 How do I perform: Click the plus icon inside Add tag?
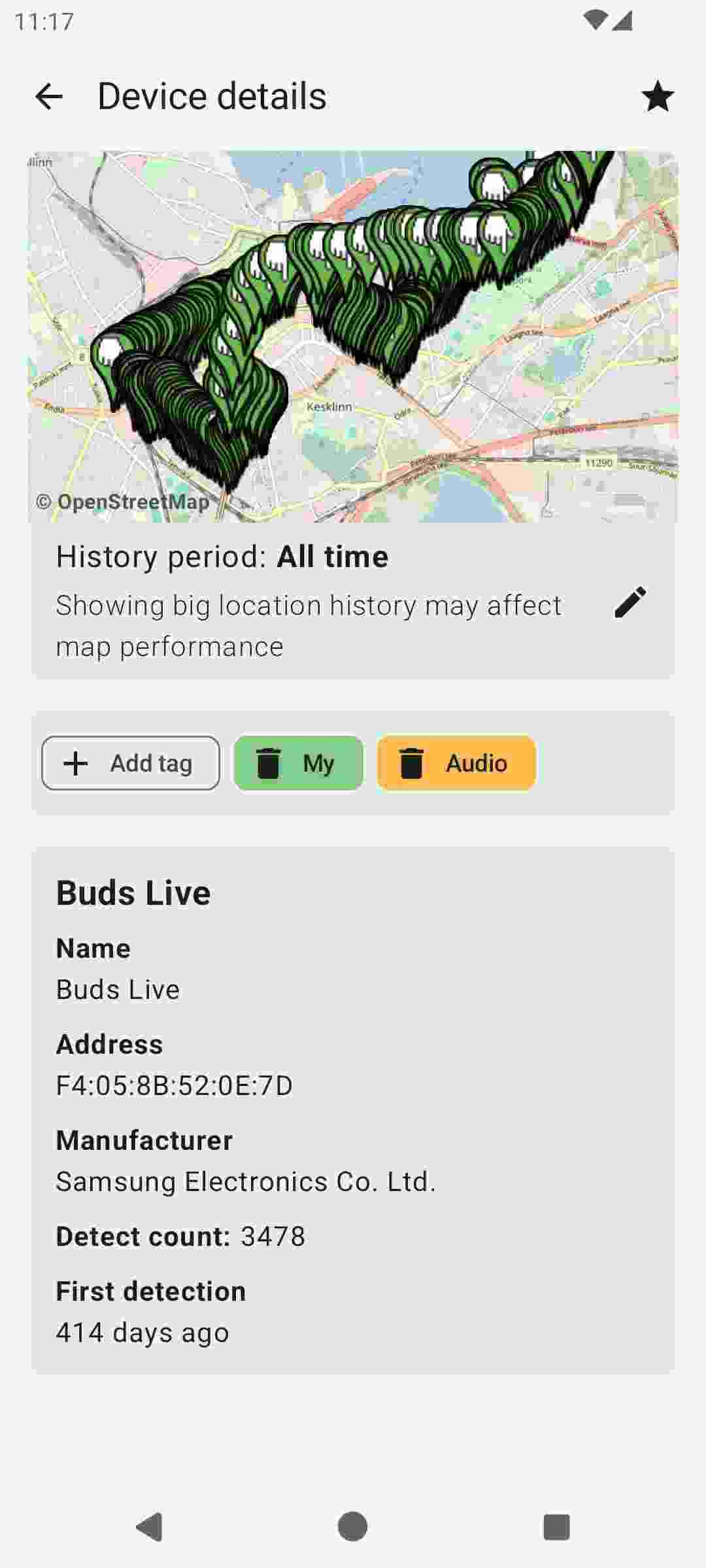(x=76, y=762)
